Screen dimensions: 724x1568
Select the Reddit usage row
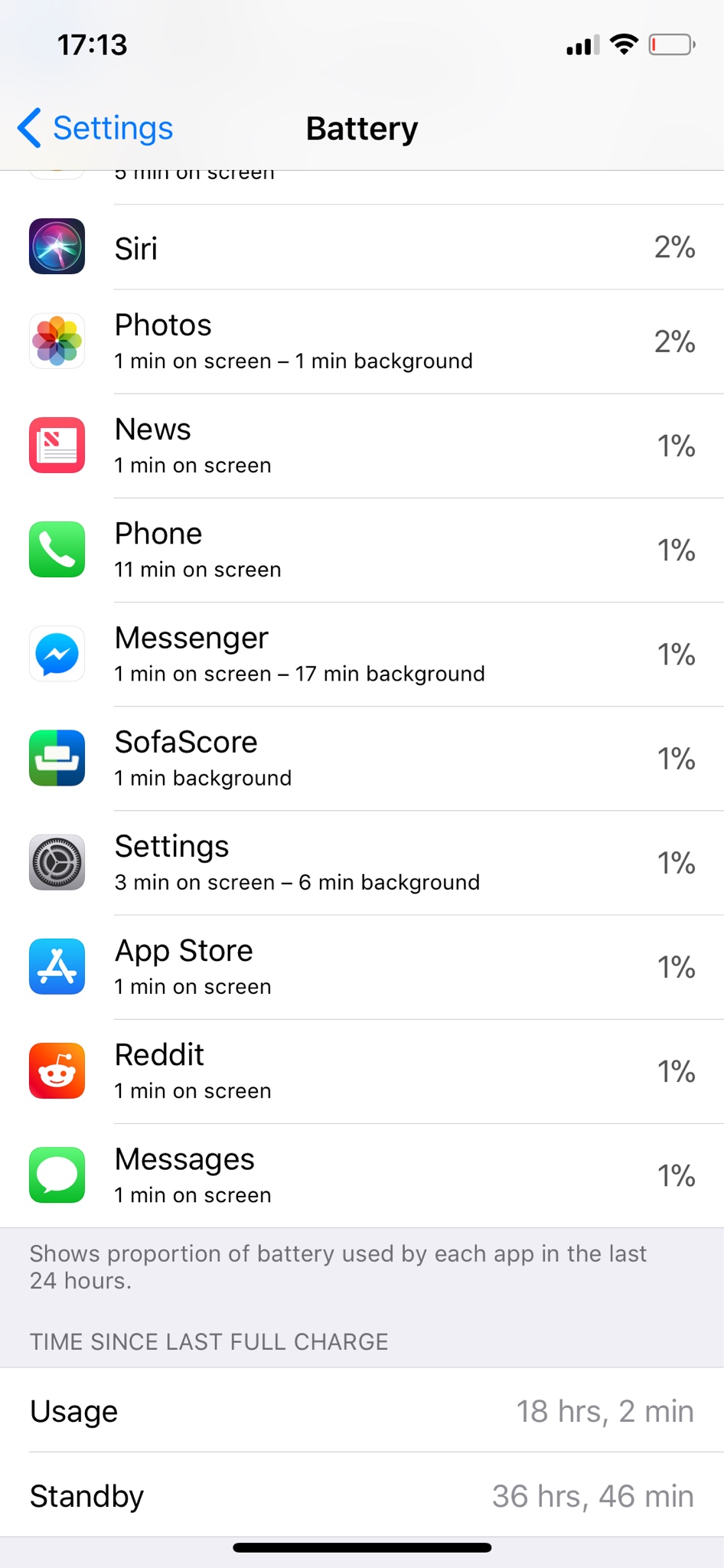coord(362,1070)
